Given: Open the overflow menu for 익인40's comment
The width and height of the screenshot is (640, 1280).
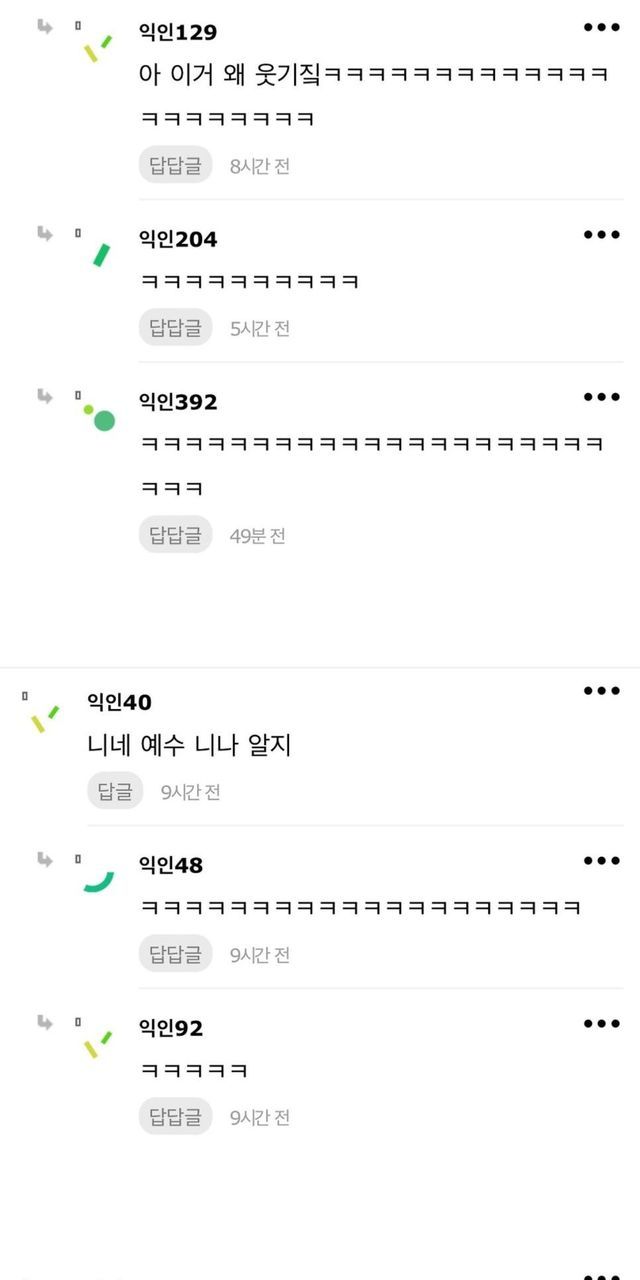Looking at the screenshot, I should (x=602, y=691).
